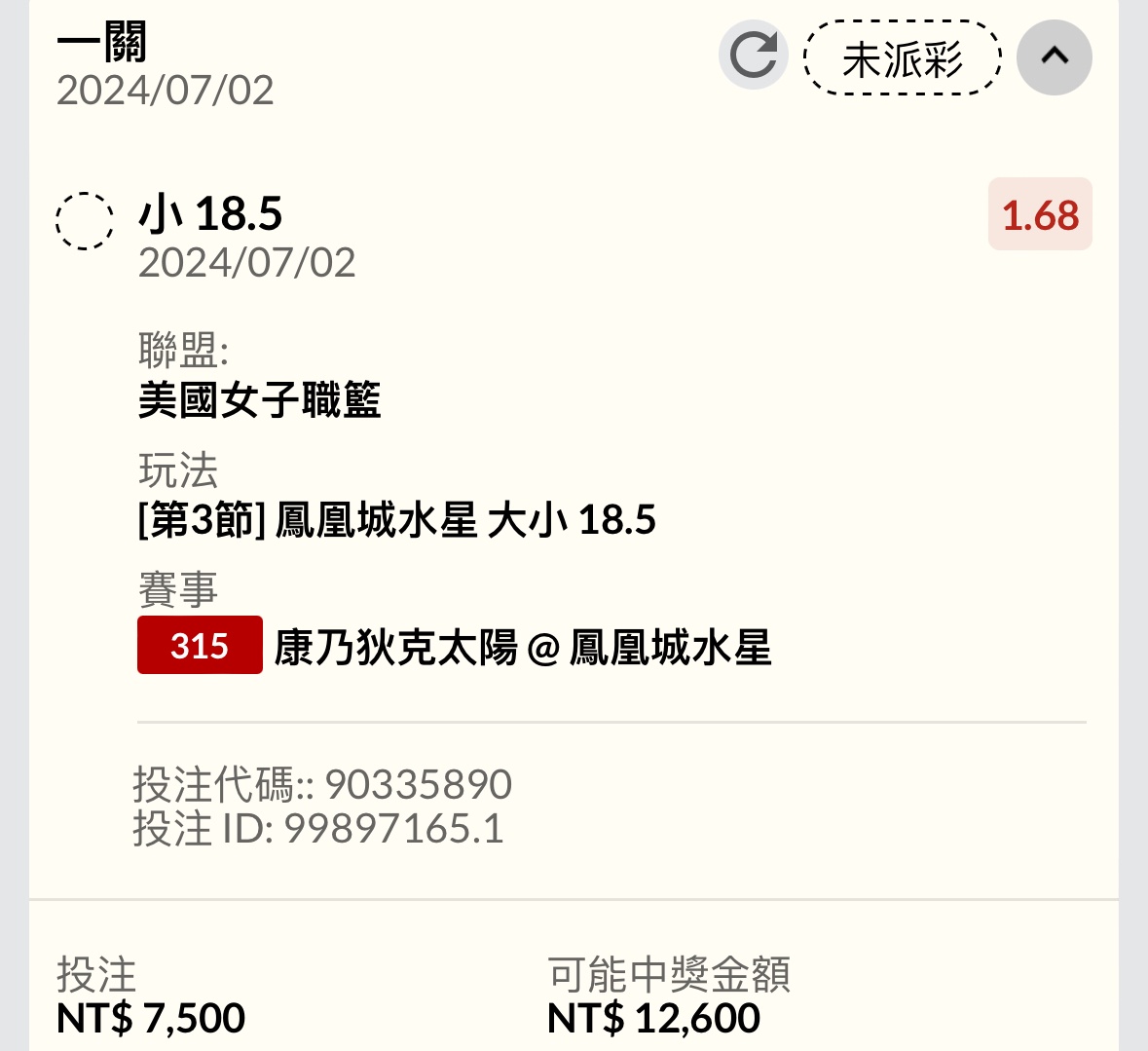This screenshot has height=1051, width=1148.
Task: Tap the 未派彩 status chip
Action: [x=902, y=58]
